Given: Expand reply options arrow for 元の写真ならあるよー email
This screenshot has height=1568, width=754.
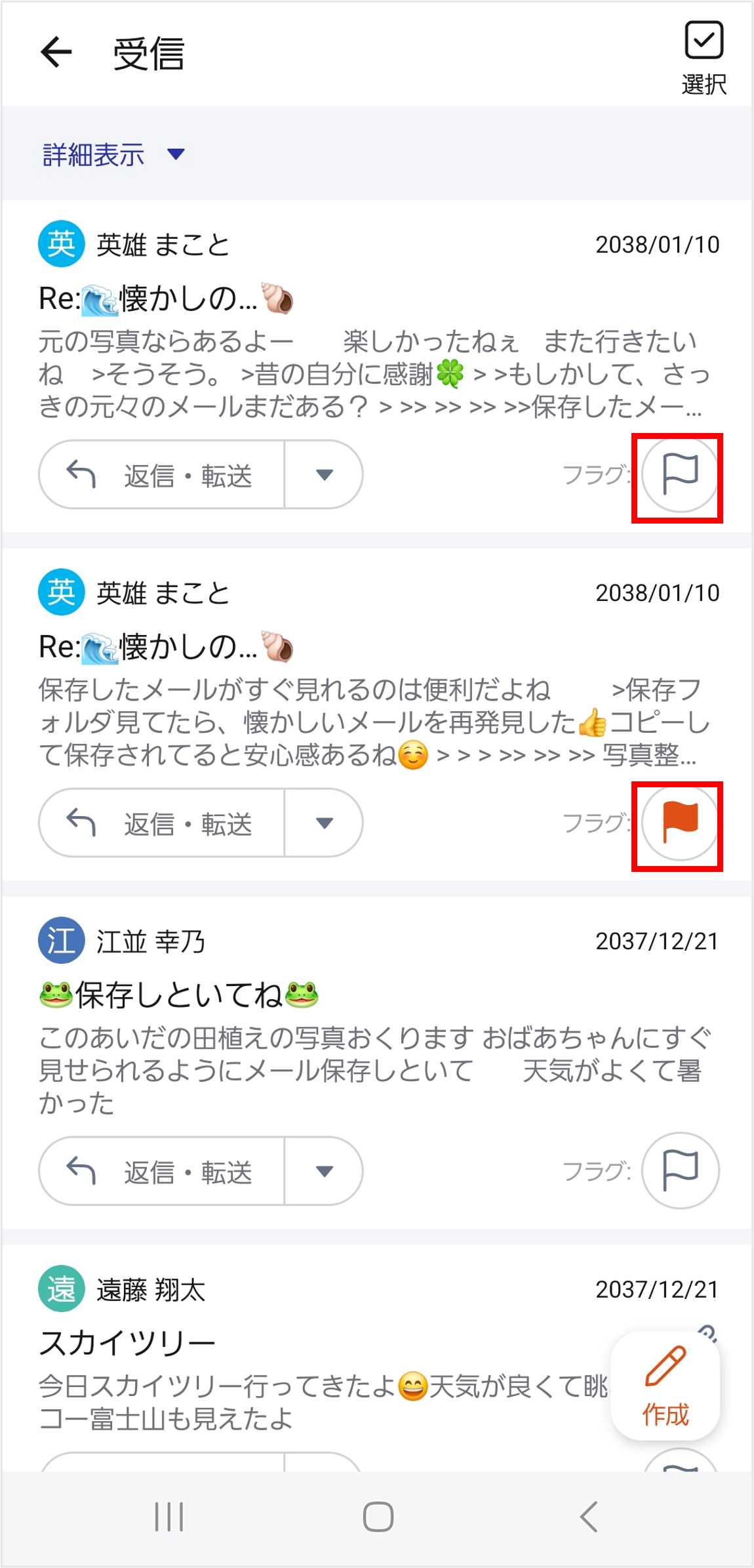Looking at the screenshot, I should pyautogui.click(x=324, y=475).
